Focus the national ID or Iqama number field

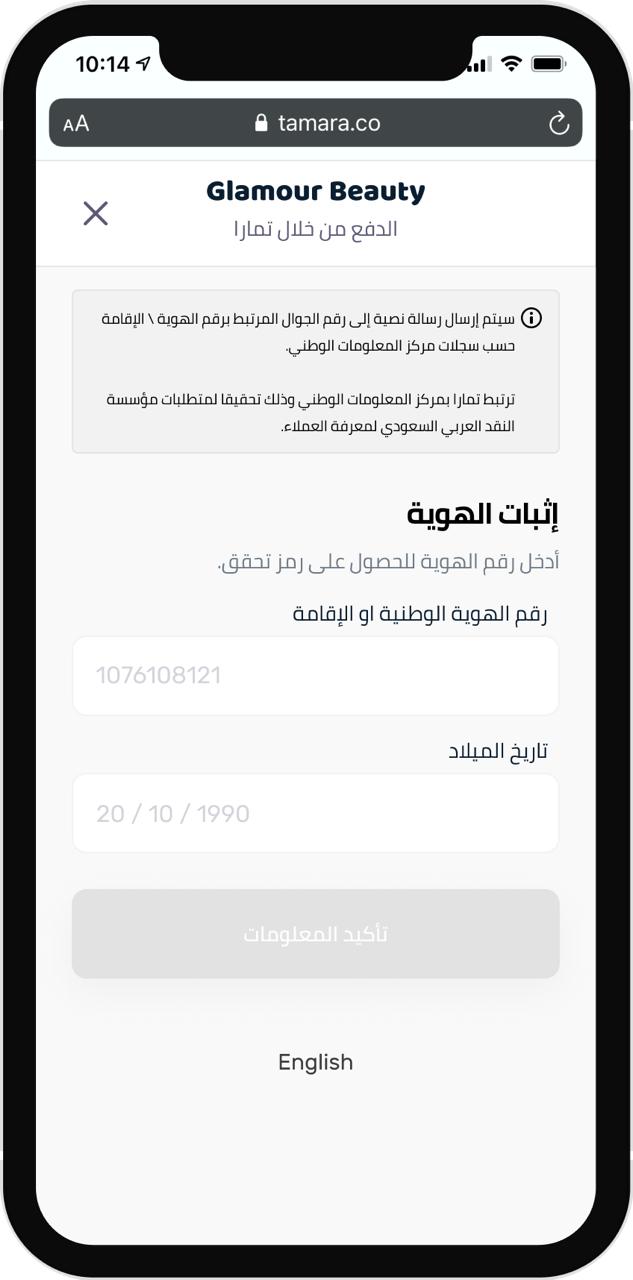click(315, 676)
